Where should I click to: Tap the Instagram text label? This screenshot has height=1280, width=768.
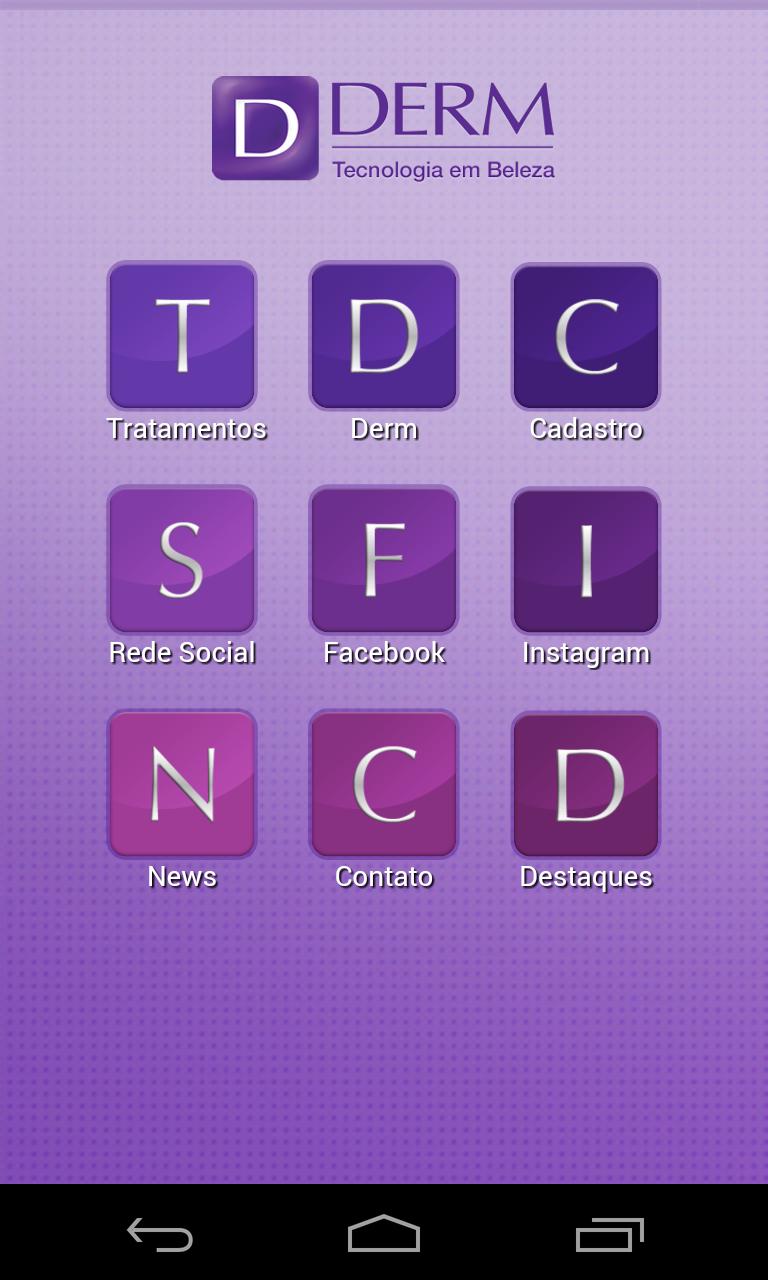point(585,652)
